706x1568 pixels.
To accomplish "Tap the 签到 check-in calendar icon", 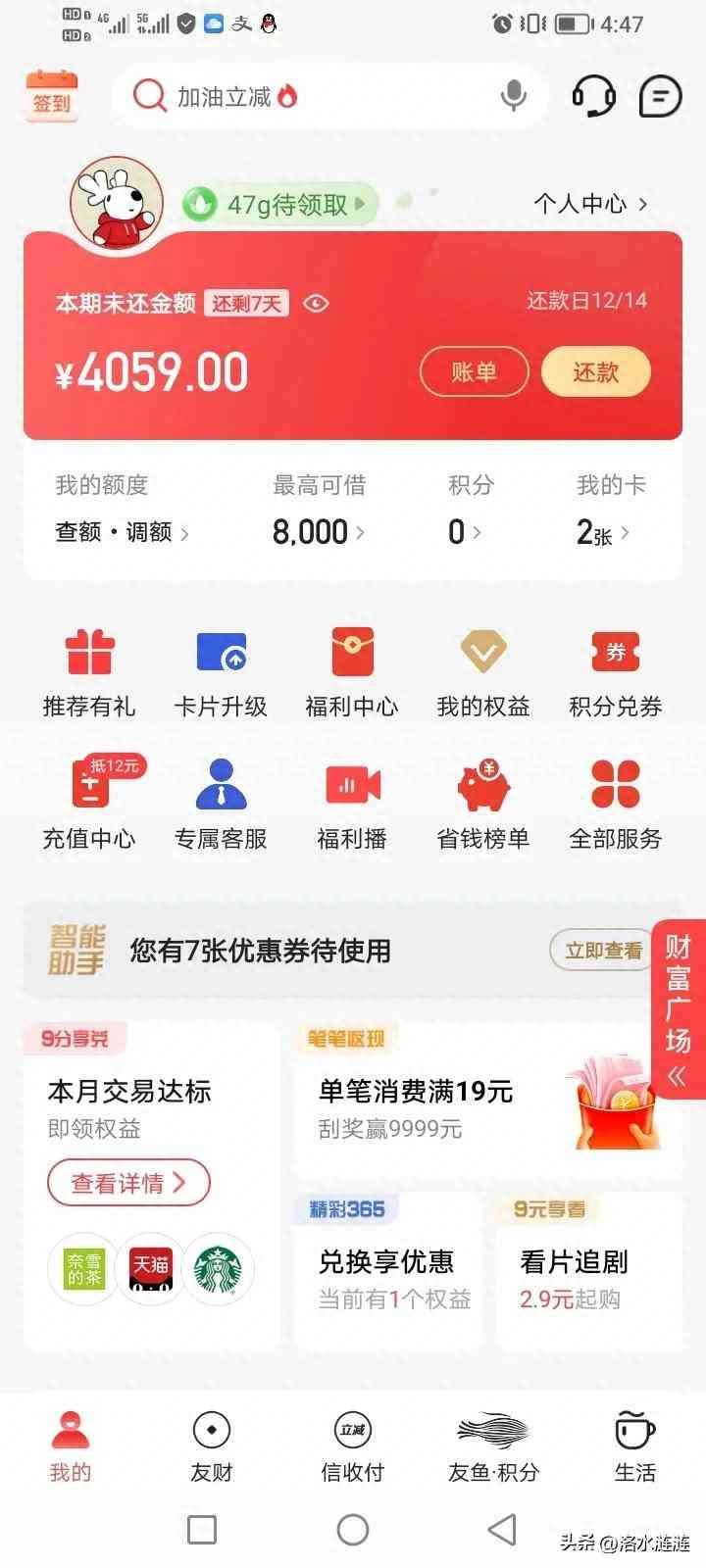I will coord(51,97).
